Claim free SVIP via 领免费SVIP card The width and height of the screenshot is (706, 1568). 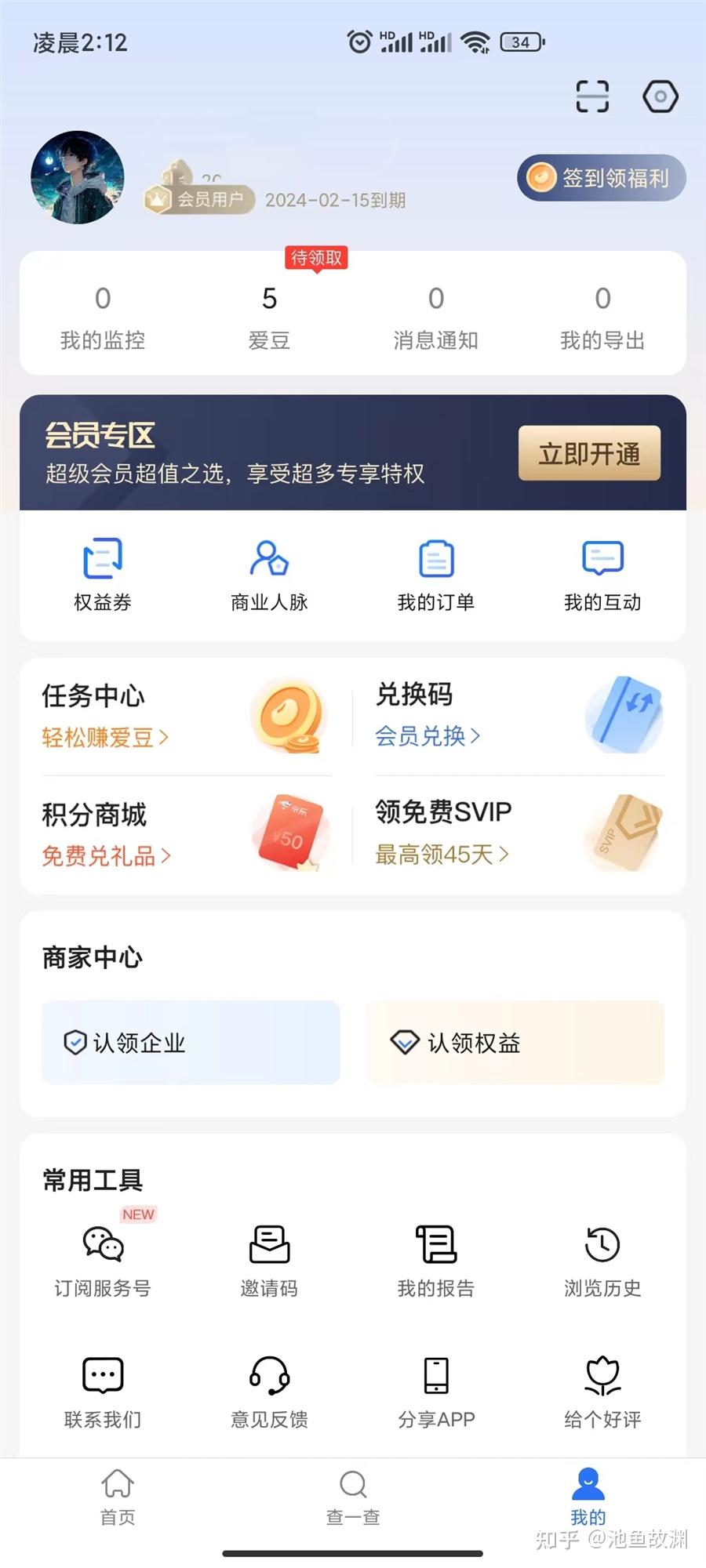[518, 834]
